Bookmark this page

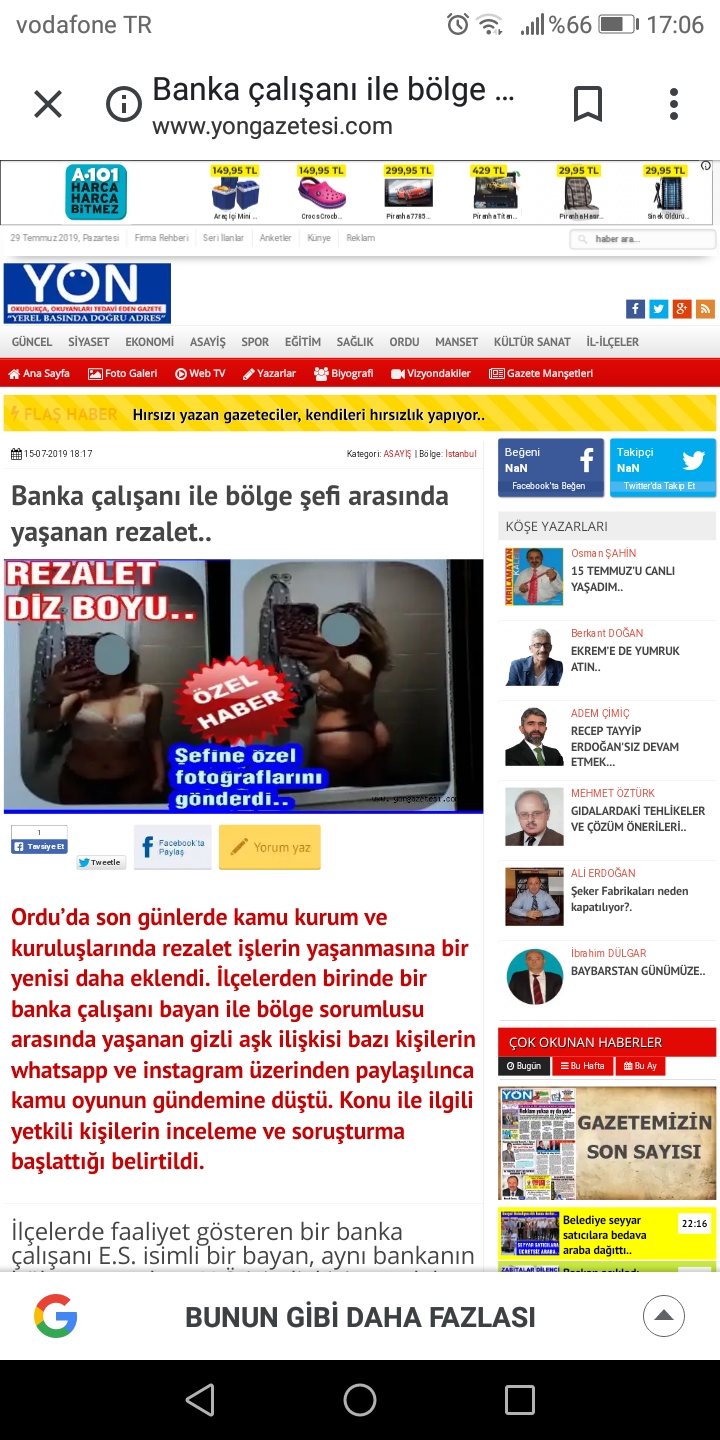pos(588,104)
